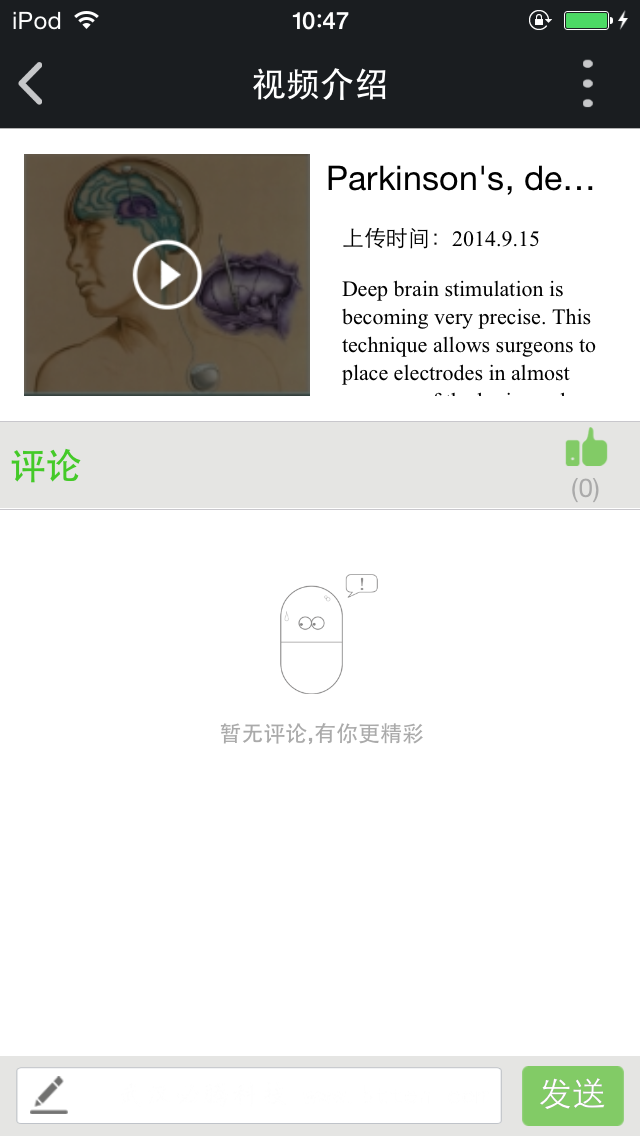This screenshot has width=640, height=1136.
Task: Play the Parkinson's video
Action: tap(167, 274)
